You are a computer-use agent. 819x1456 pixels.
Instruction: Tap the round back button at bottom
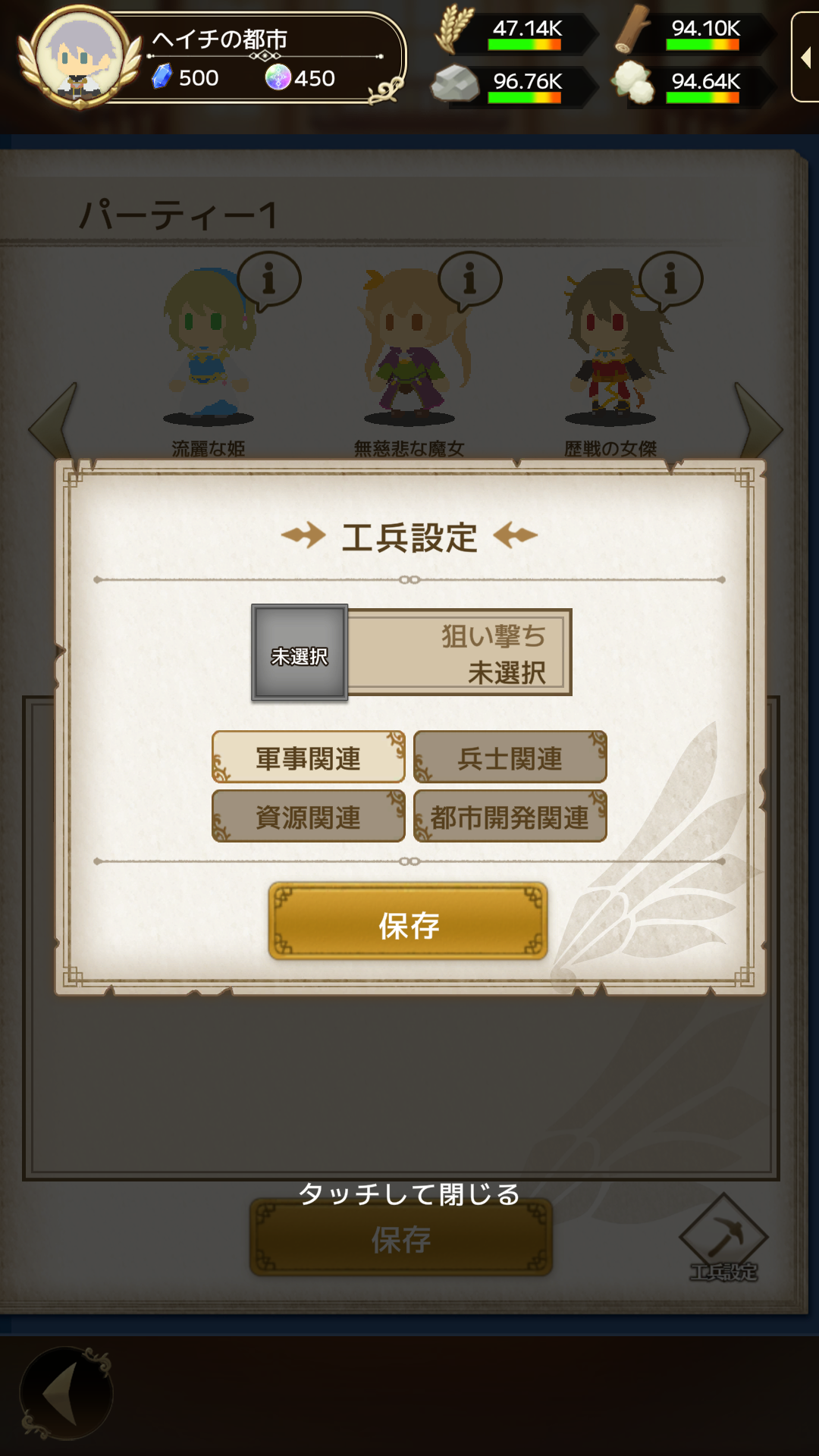67,1394
